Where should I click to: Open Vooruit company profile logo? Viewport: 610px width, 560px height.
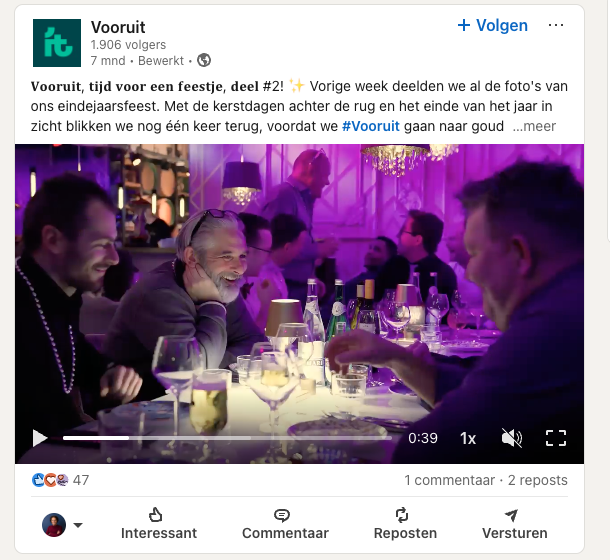click(57, 43)
